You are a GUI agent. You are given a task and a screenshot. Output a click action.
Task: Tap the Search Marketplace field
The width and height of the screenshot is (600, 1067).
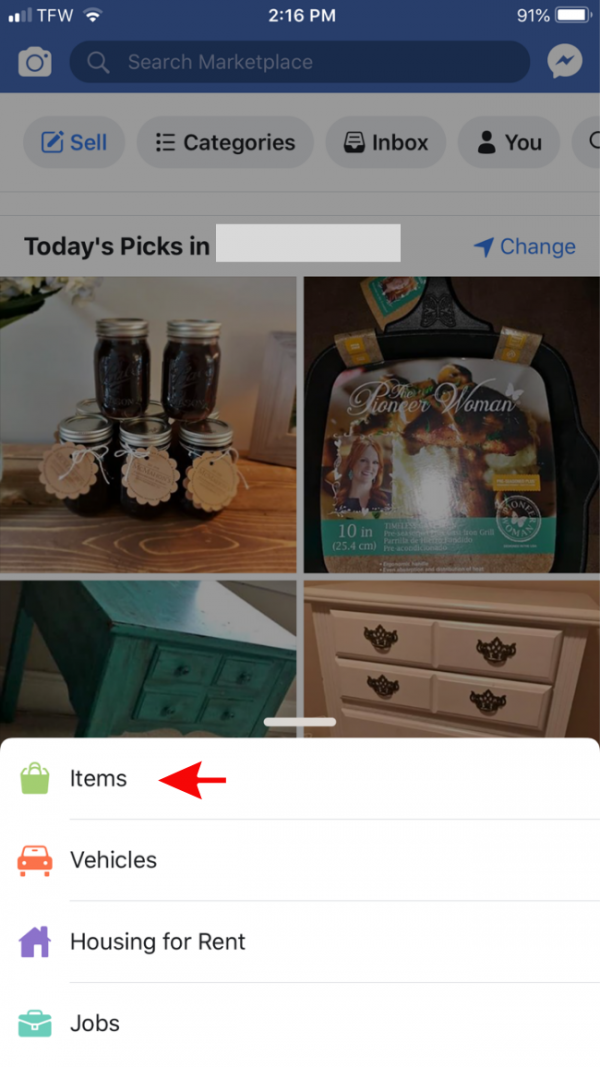point(299,62)
